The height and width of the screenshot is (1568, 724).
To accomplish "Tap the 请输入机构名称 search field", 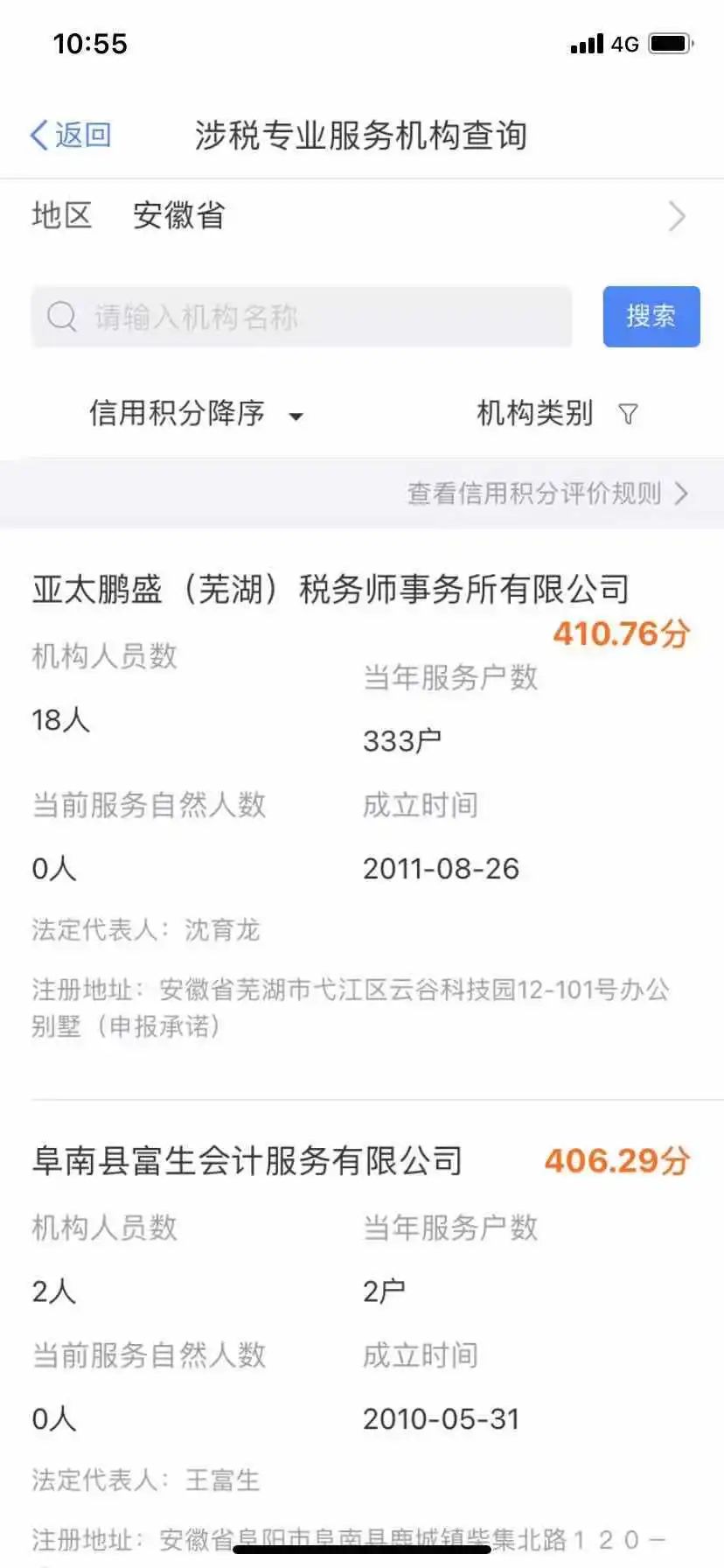I will pos(302,317).
